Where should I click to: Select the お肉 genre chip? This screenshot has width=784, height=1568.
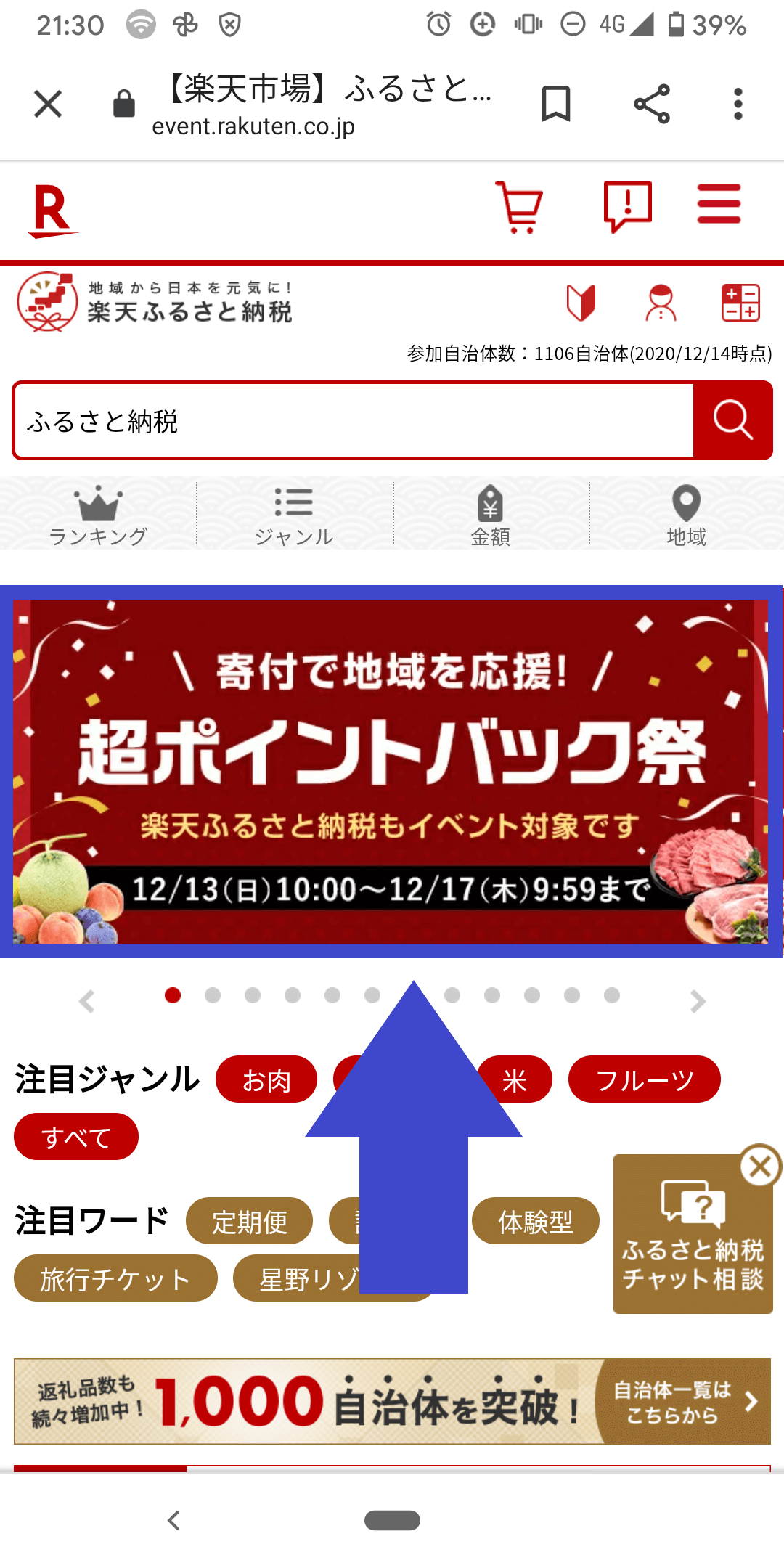click(x=266, y=1079)
